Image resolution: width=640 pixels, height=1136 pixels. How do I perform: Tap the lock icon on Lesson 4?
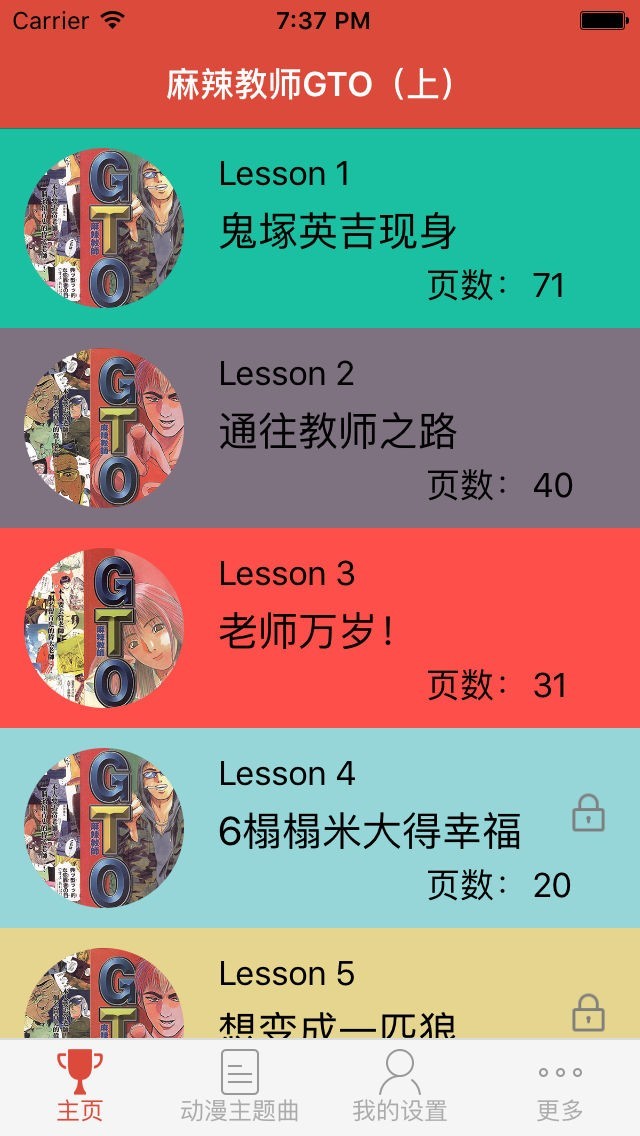[x=588, y=814]
